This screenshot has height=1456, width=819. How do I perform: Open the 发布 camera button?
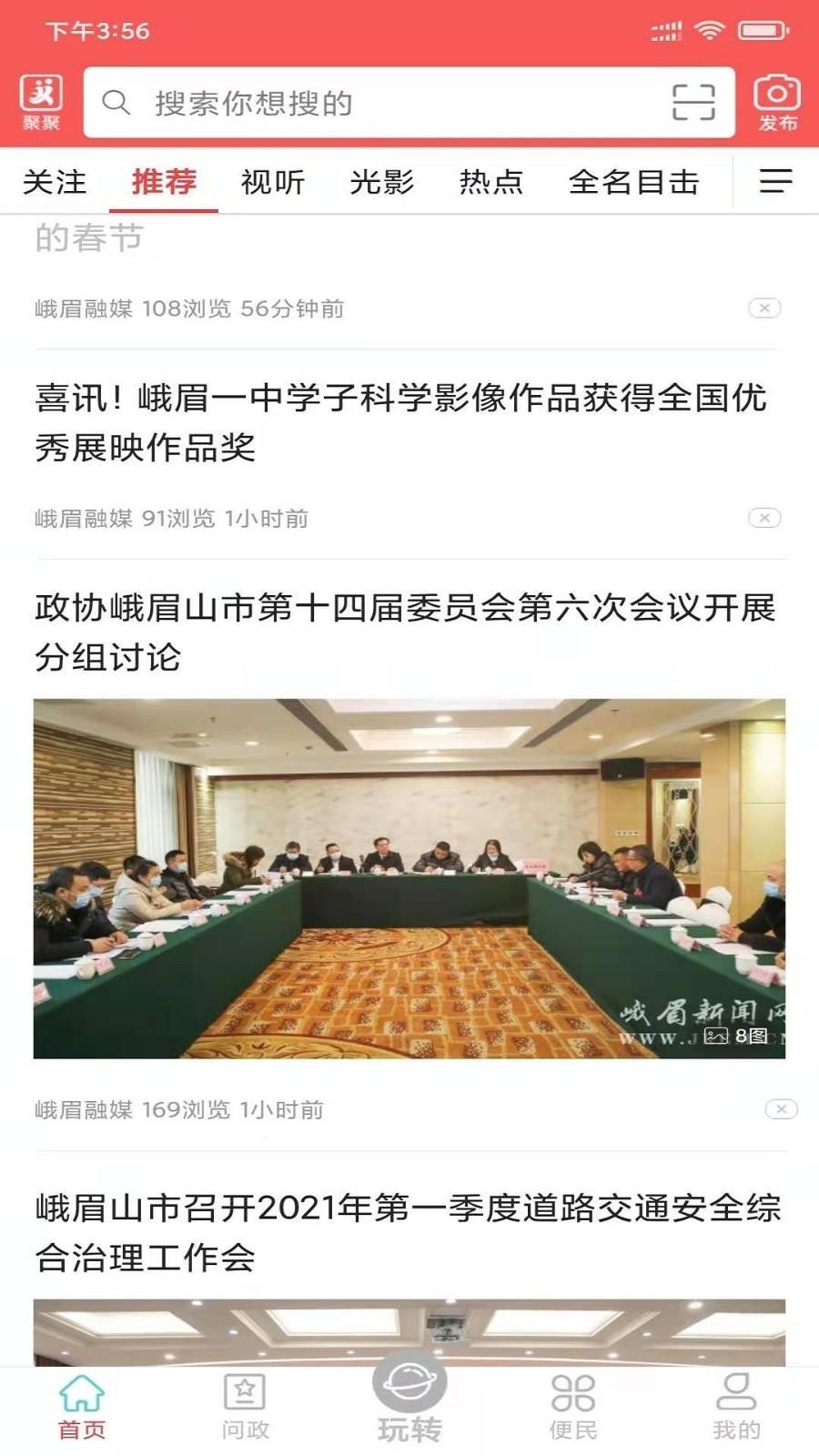(777, 103)
